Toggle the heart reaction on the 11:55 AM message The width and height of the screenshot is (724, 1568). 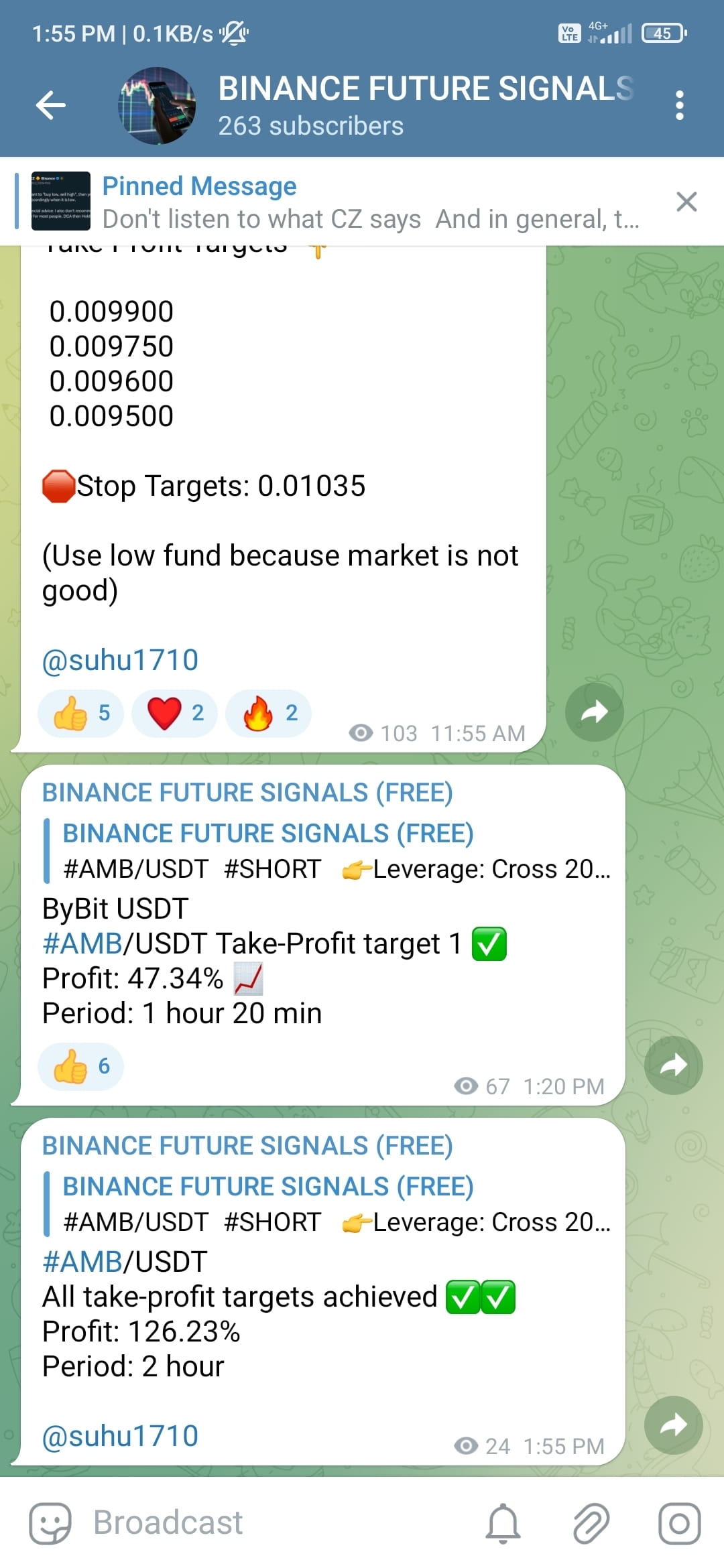click(x=174, y=712)
